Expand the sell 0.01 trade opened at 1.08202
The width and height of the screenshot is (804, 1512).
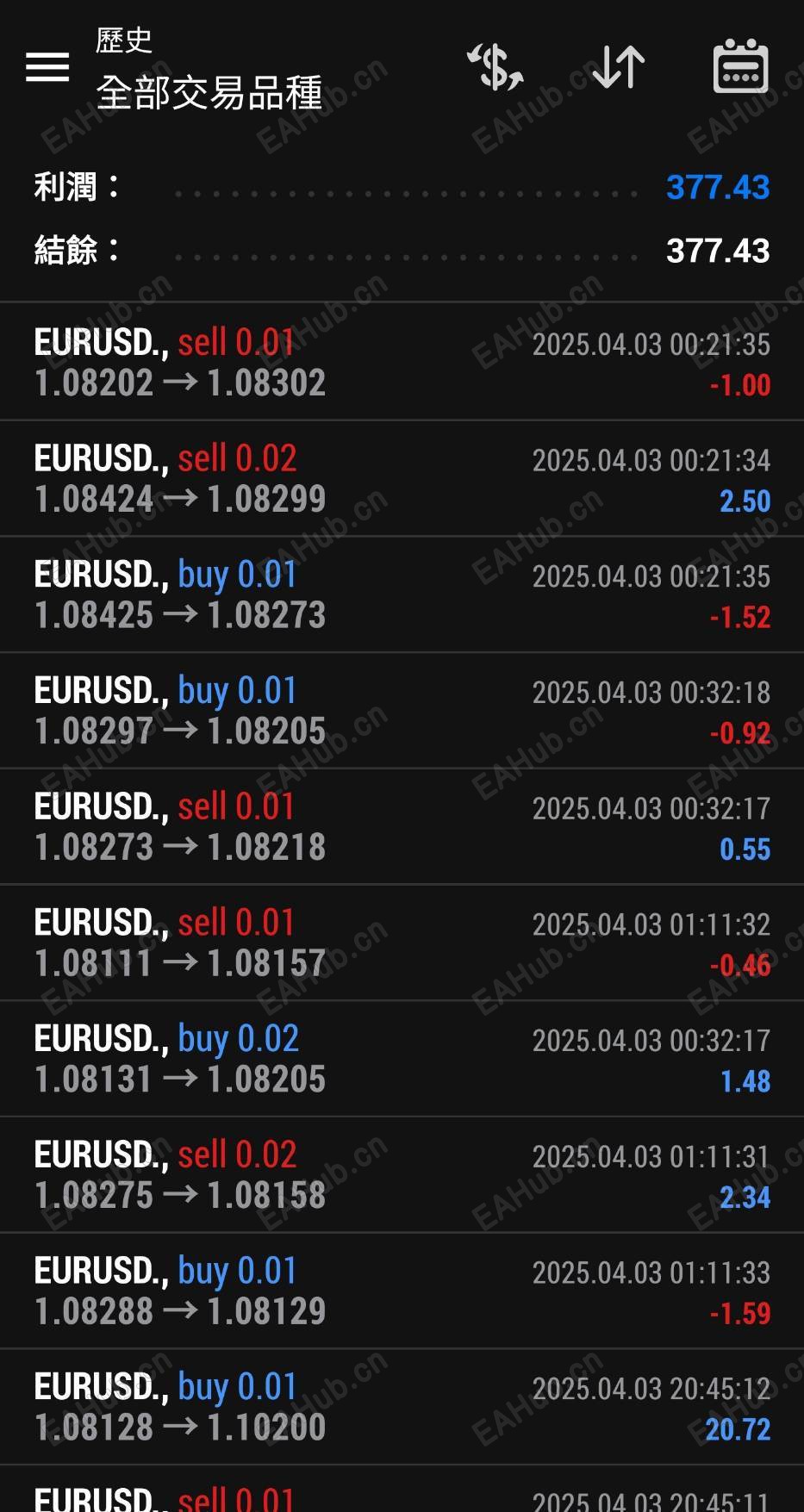[x=402, y=363]
